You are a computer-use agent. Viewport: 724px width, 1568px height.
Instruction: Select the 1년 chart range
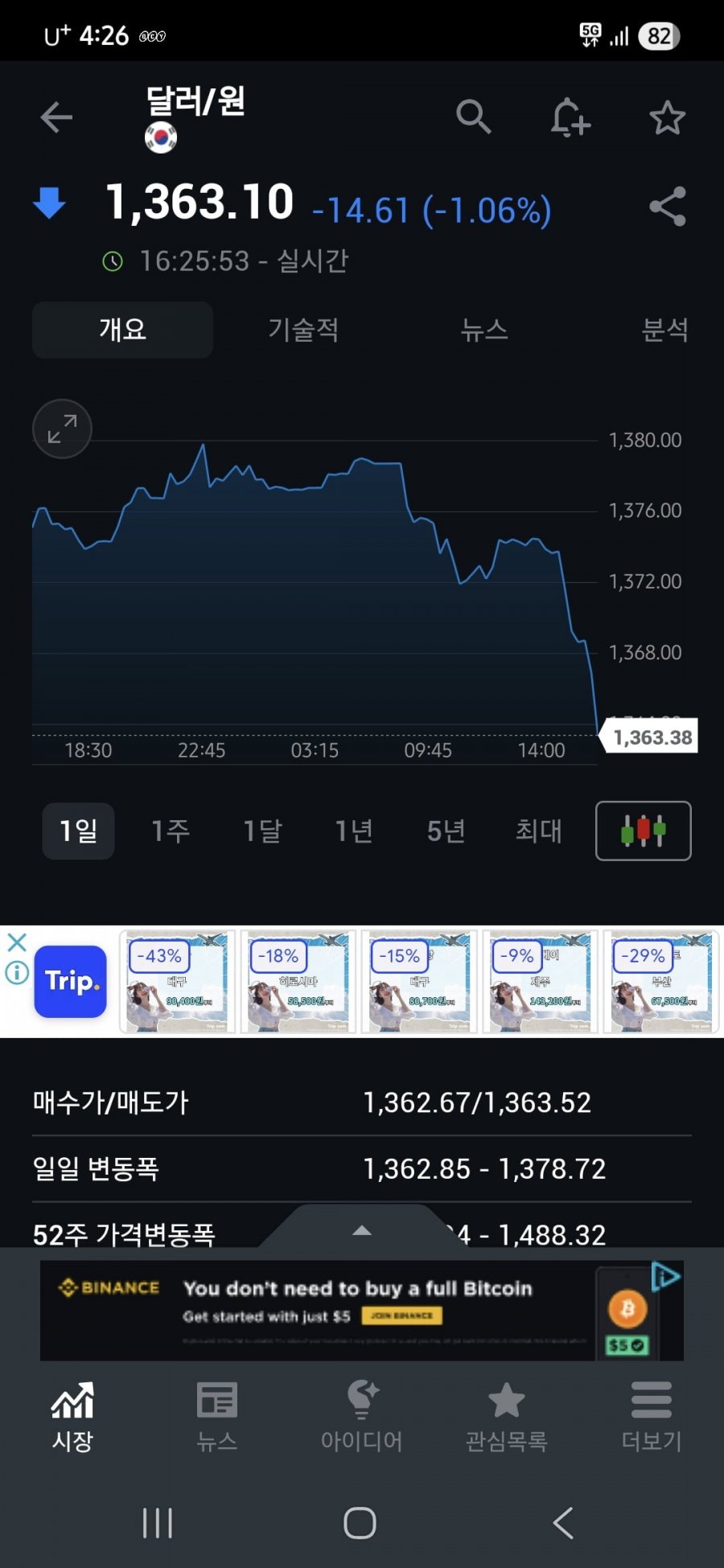354,831
